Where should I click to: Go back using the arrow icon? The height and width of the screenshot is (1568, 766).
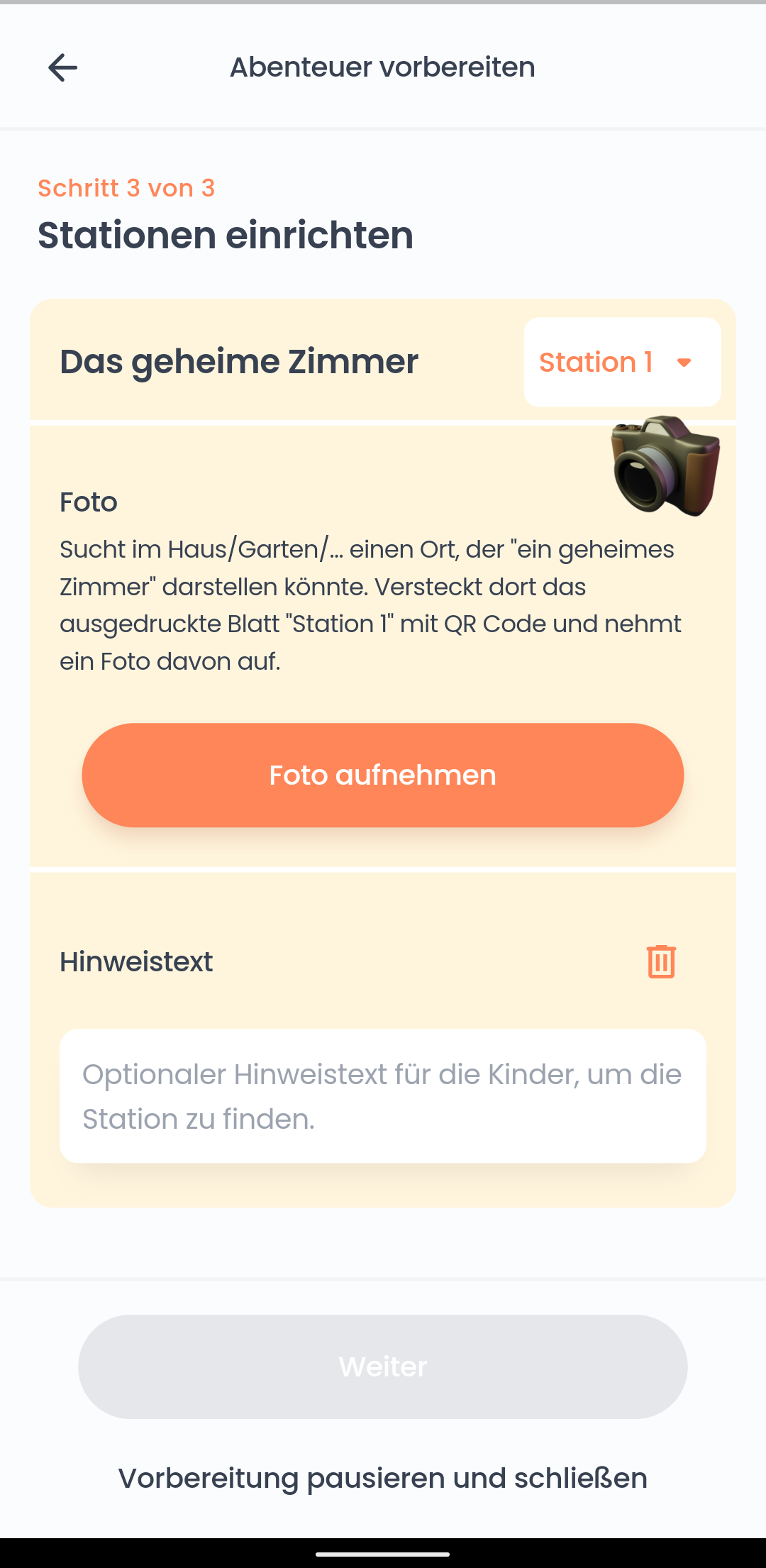tap(62, 67)
